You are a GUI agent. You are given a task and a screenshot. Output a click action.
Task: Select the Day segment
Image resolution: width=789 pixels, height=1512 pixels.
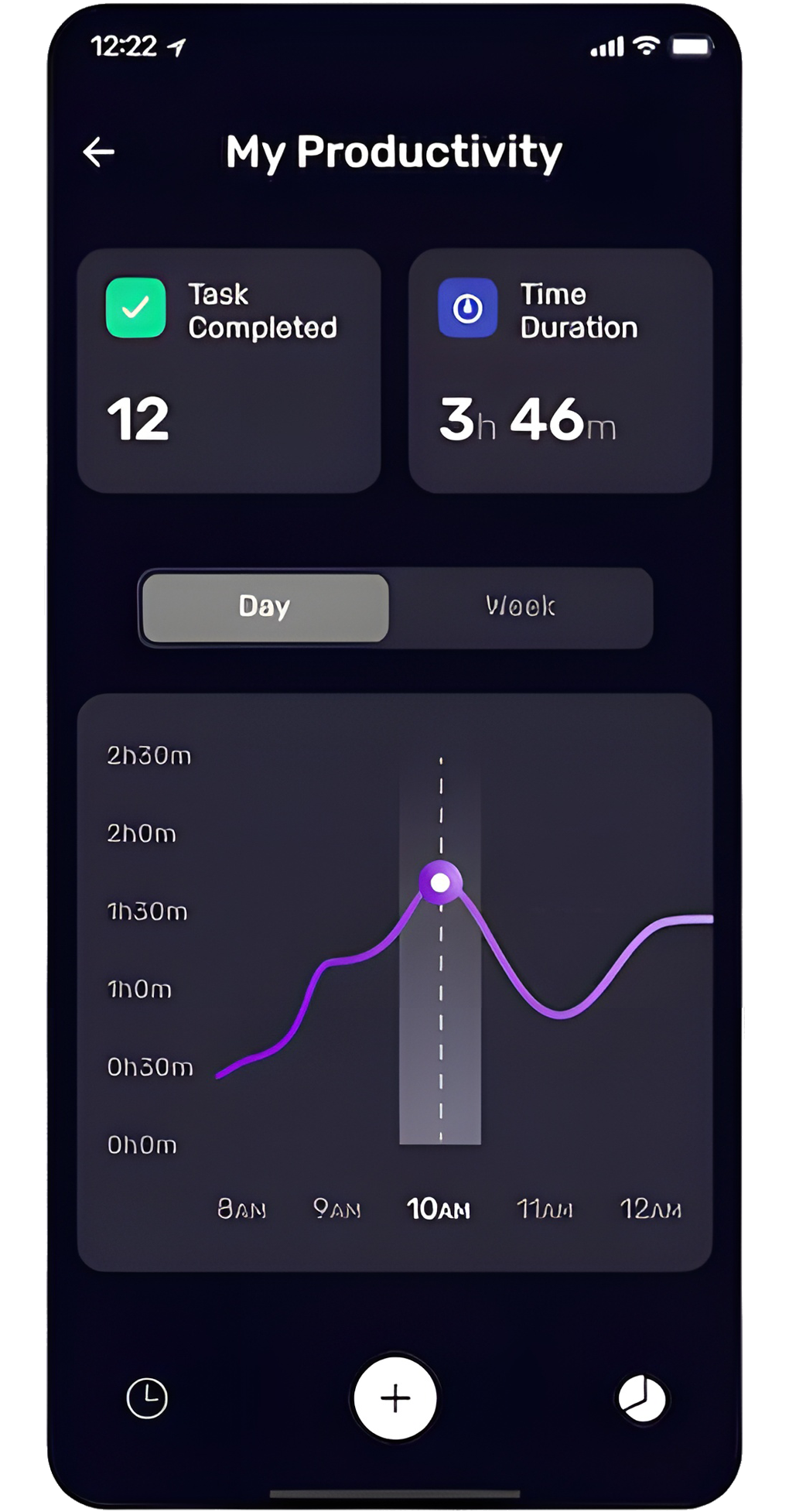[265, 607]
